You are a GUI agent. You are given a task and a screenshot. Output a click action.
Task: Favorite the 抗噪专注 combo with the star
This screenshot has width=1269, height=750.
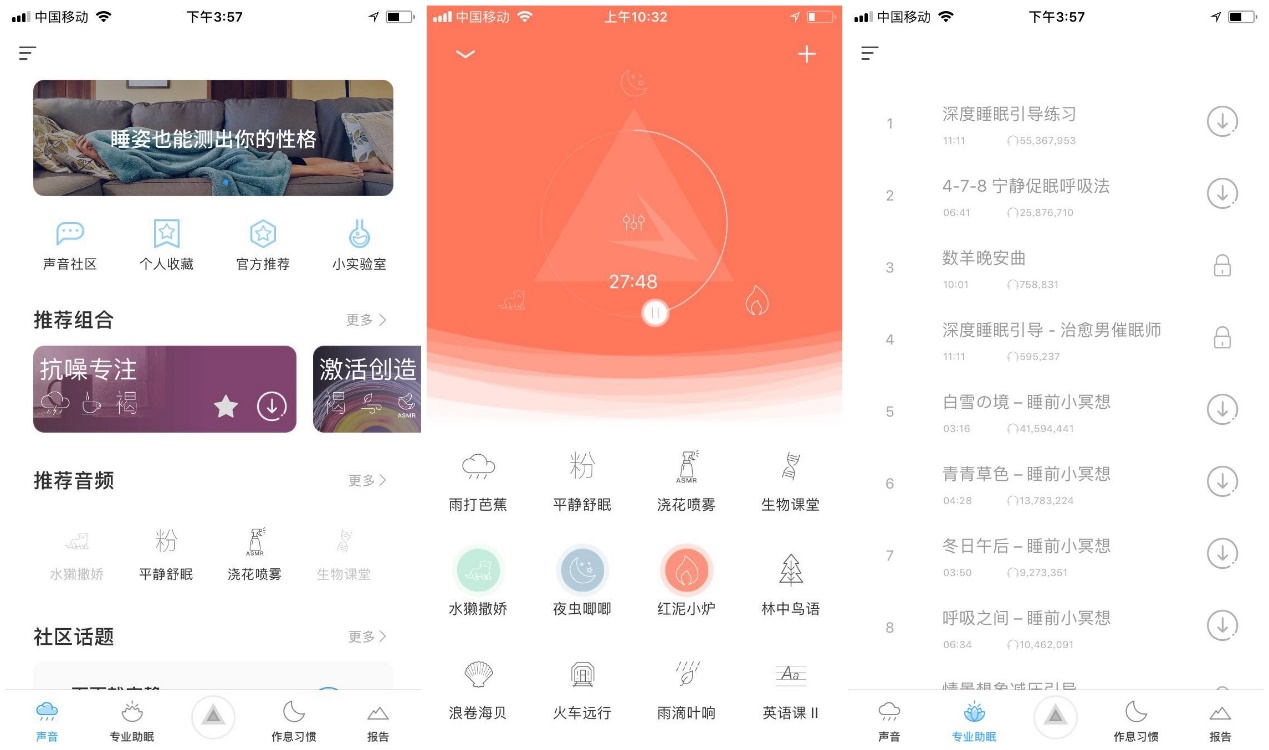point(226,406)
